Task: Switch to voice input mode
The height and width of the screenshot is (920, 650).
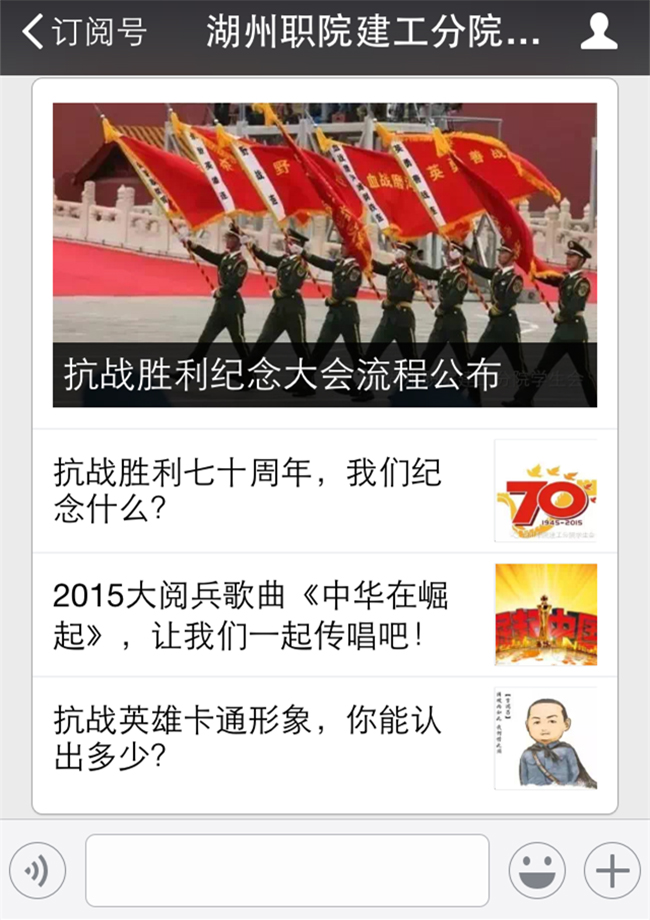Action: point(37,871)
